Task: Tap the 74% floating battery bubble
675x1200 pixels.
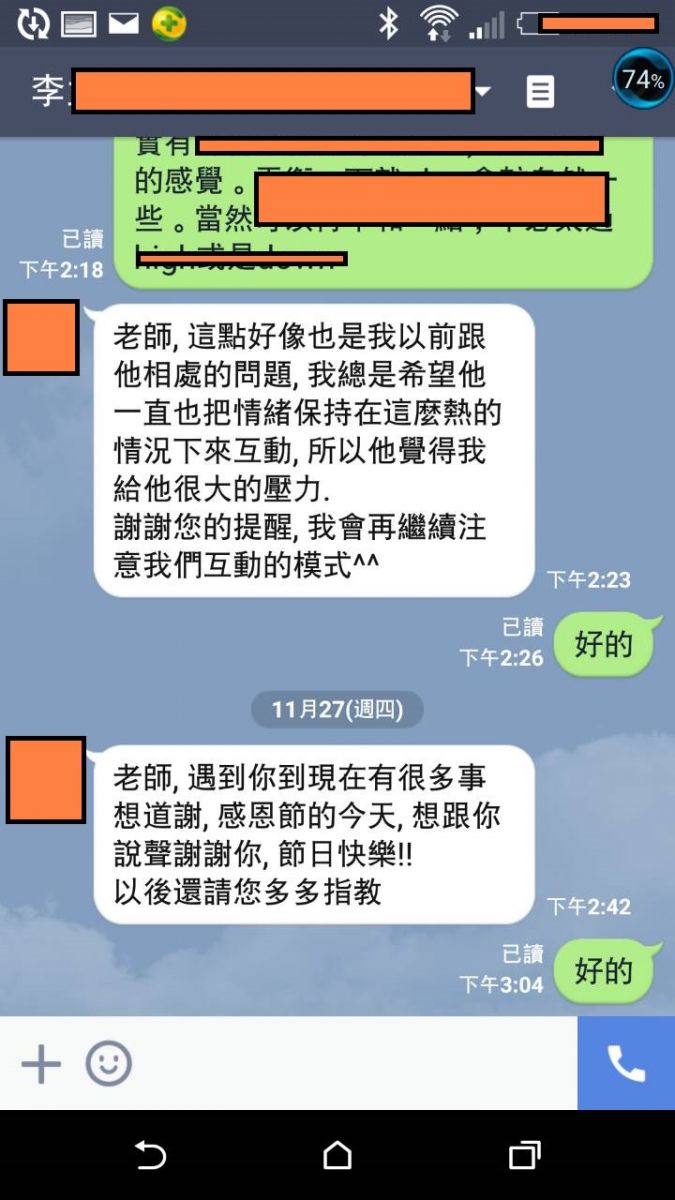Action: (x=643, y=79)
